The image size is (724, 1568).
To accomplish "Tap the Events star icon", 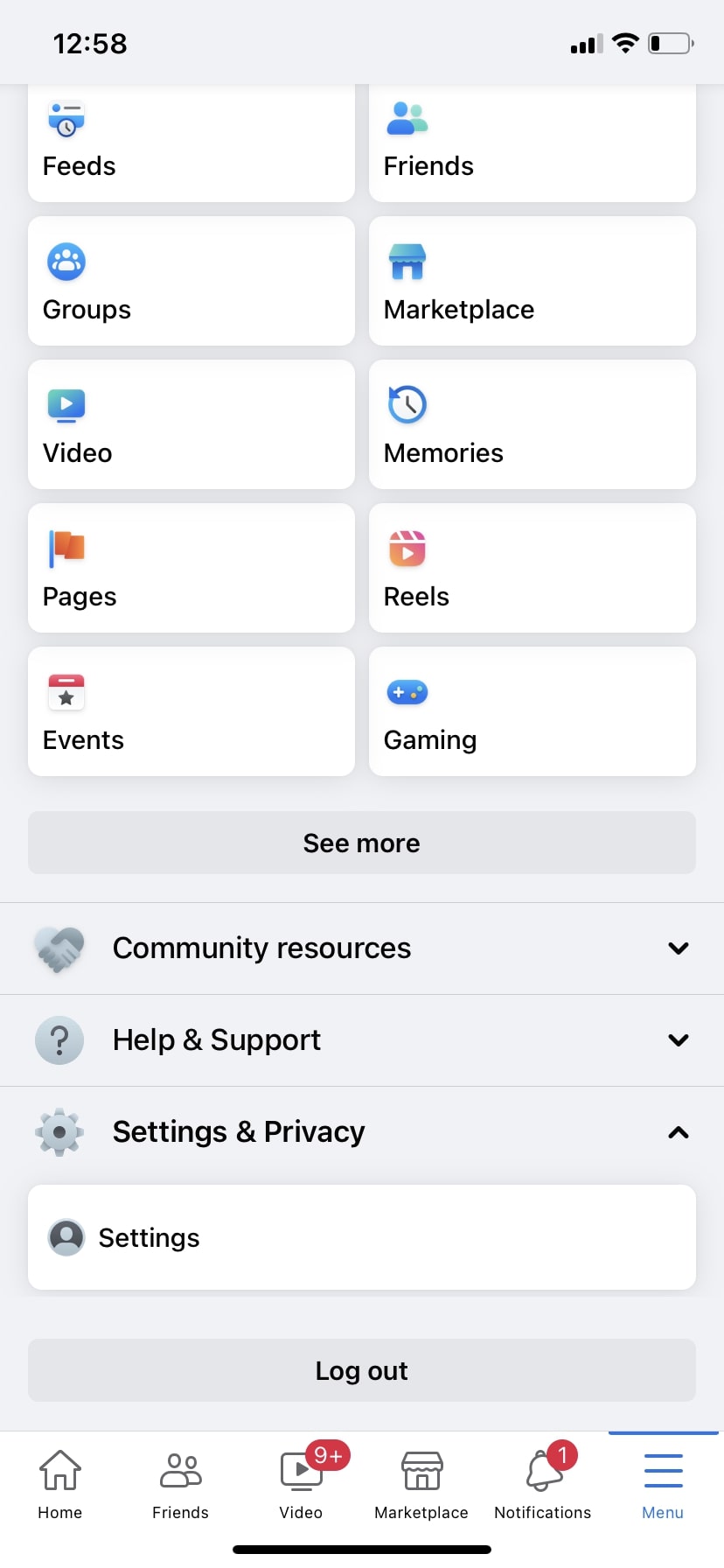I will tap(66, 691).
